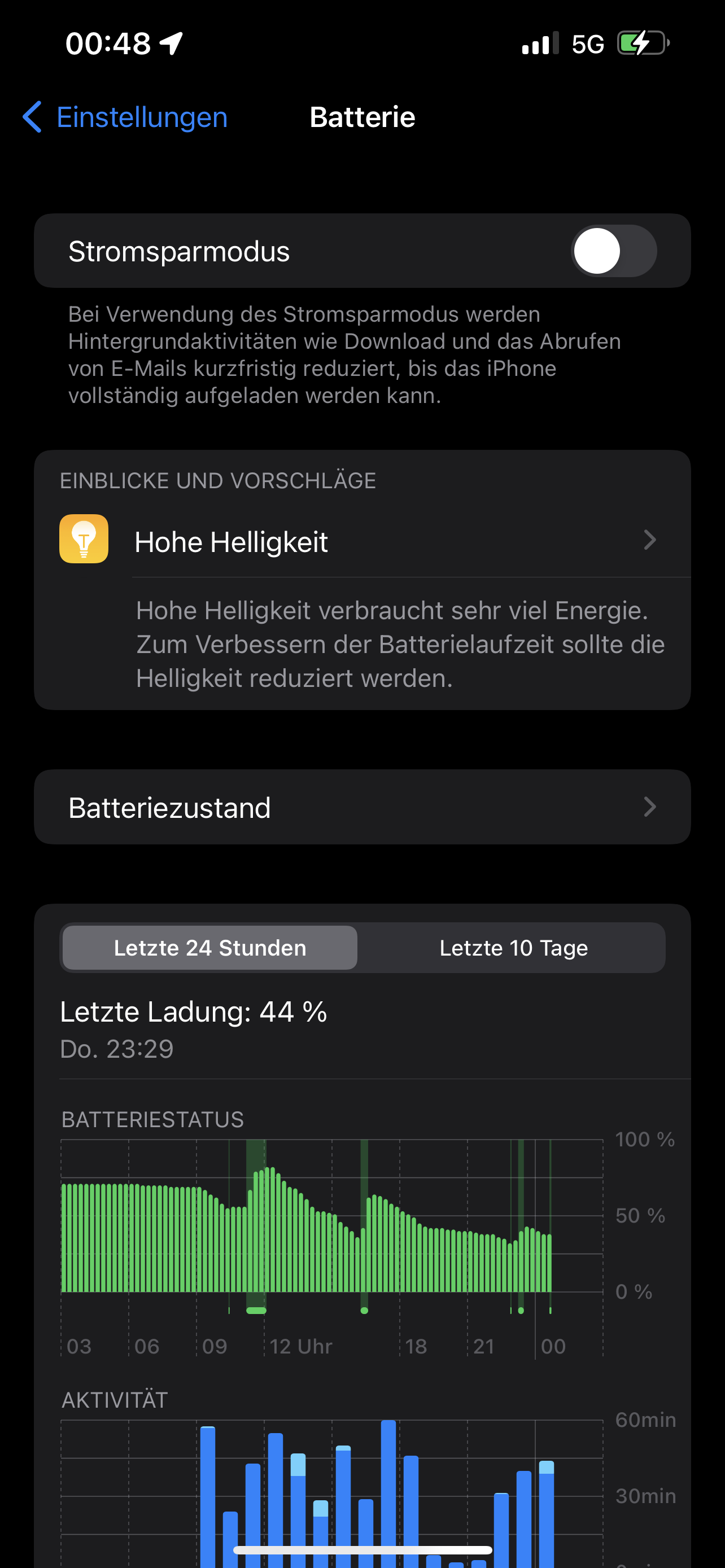The width and height of the screenshot is (725, 1568).
Task: Open Batteriezustand details
Action: [x=362, y=807]
